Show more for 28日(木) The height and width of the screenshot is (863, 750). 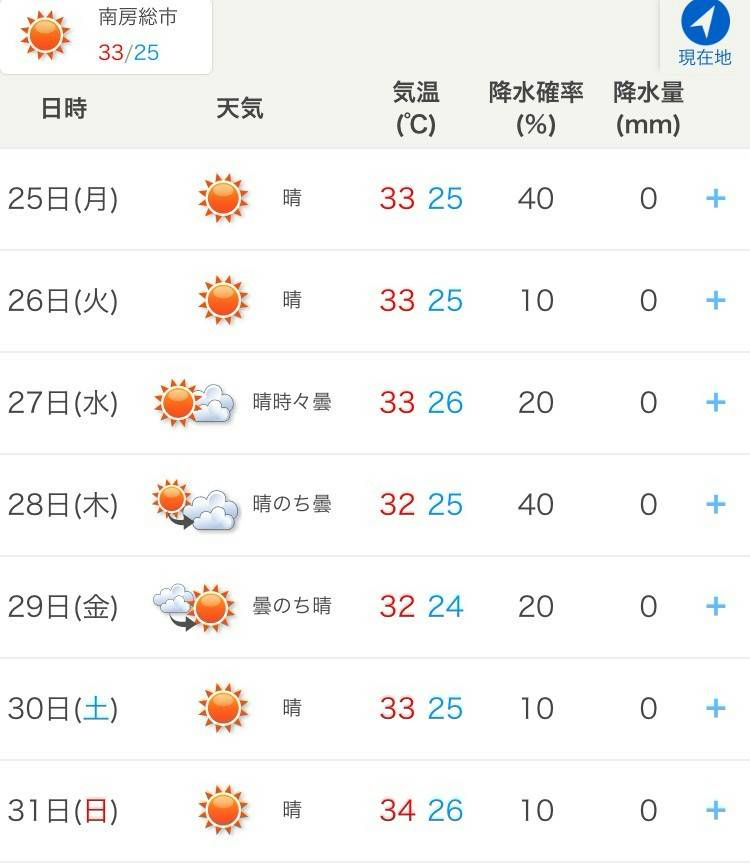click(715, 504)
